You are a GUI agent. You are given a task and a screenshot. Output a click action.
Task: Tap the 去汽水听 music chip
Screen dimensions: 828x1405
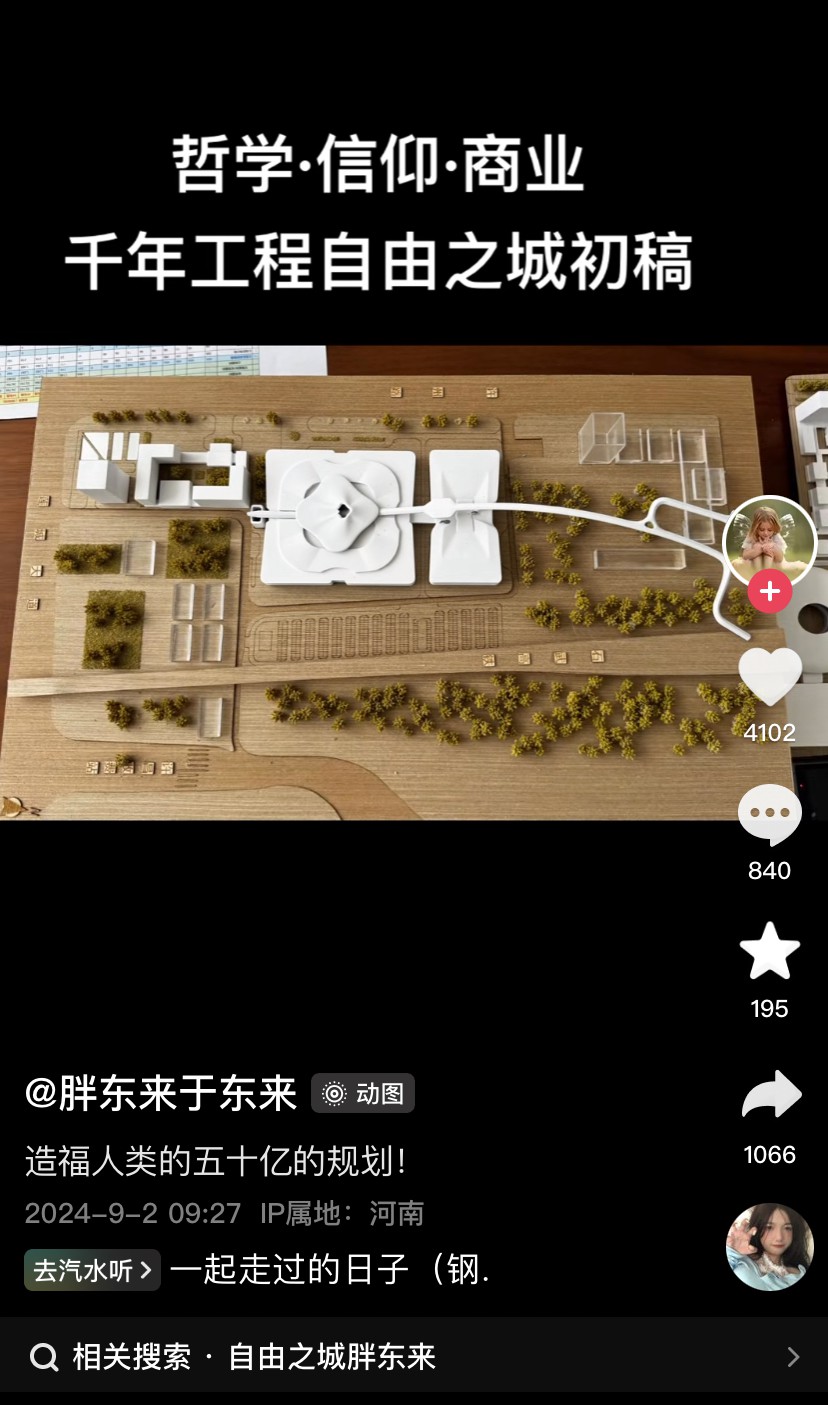(92, 1270)
